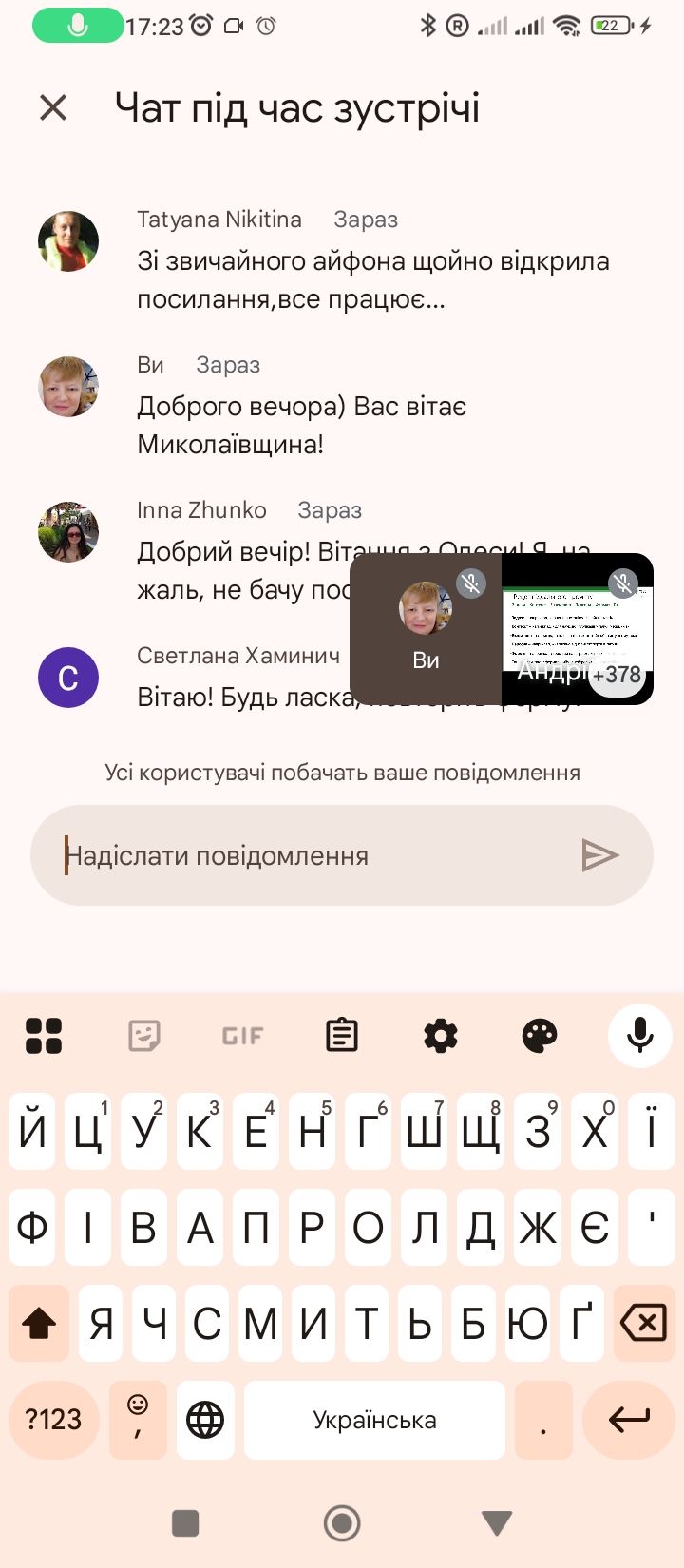Screen dimensions: 684x1568
Task: Go to the system home screen
Action: (x=342, y=1523)
